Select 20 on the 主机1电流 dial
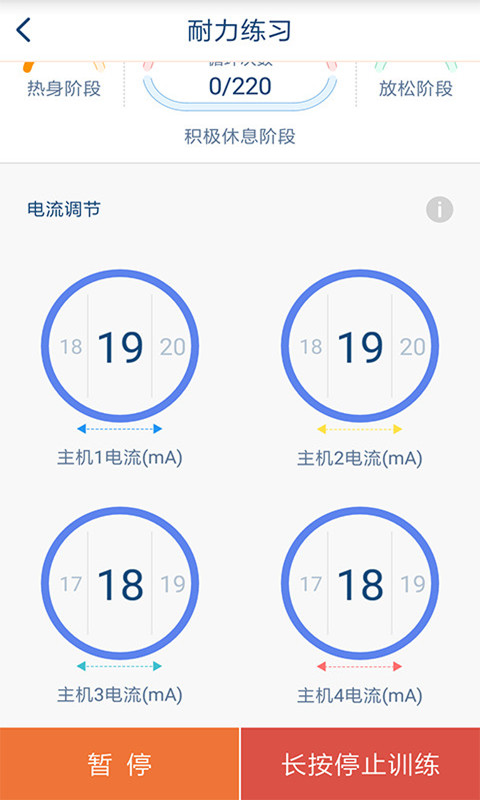This screenshot has height=800, width=480. pos(172,347)
